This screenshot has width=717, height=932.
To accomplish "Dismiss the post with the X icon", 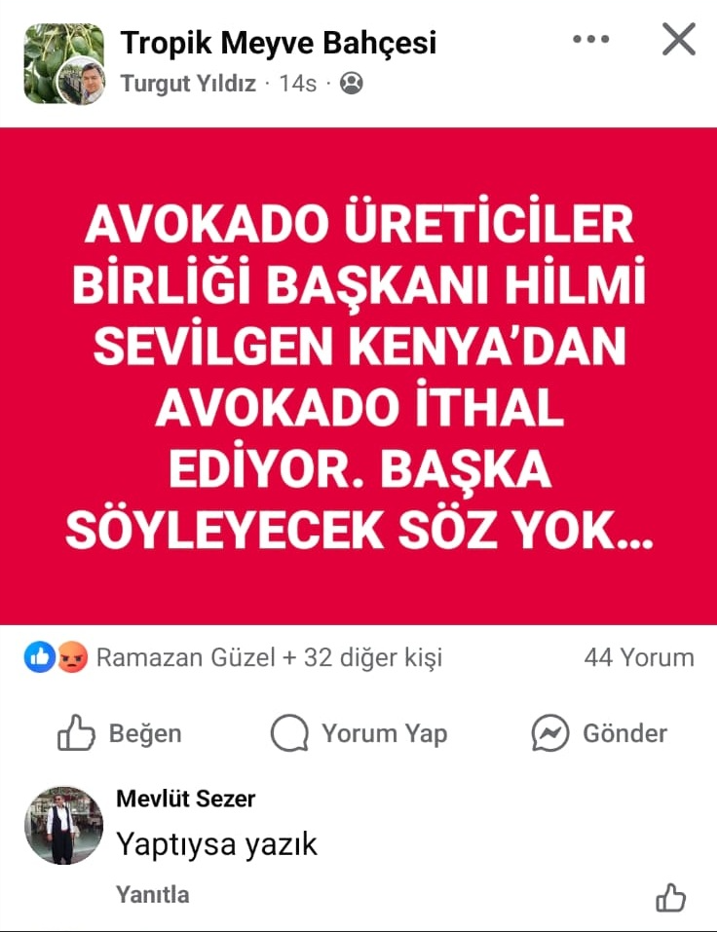I will pyautogui.click(x=679, y=40).
